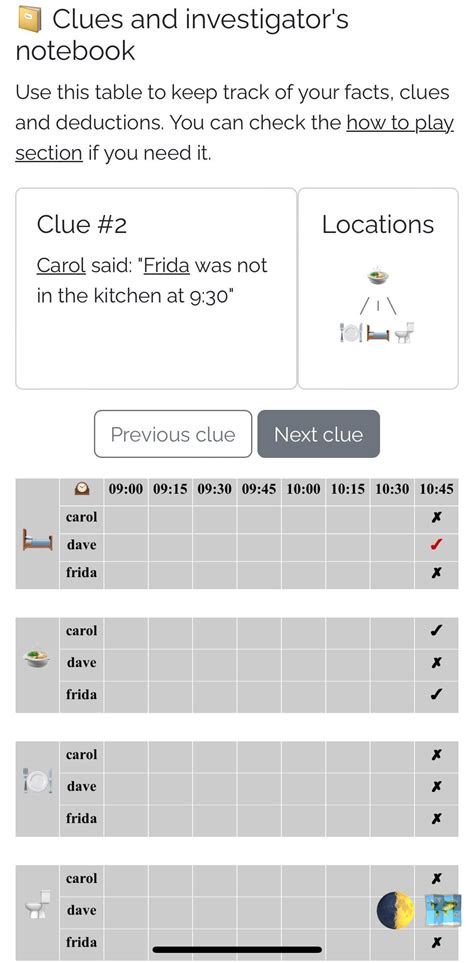
Task: Go to the previous clue
Action: (173, 434)
